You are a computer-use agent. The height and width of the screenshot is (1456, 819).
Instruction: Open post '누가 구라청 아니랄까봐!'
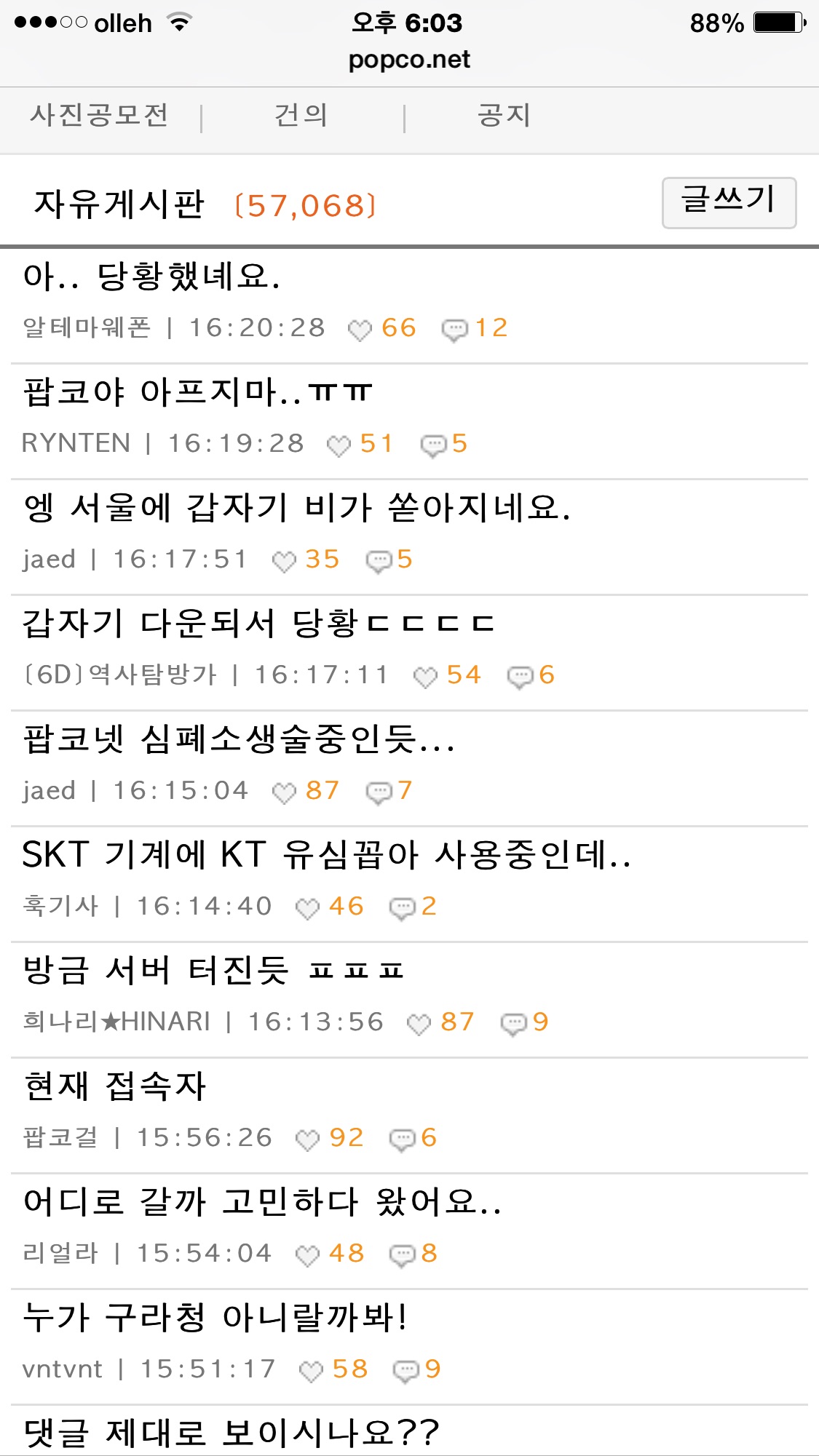[215, 1318]
